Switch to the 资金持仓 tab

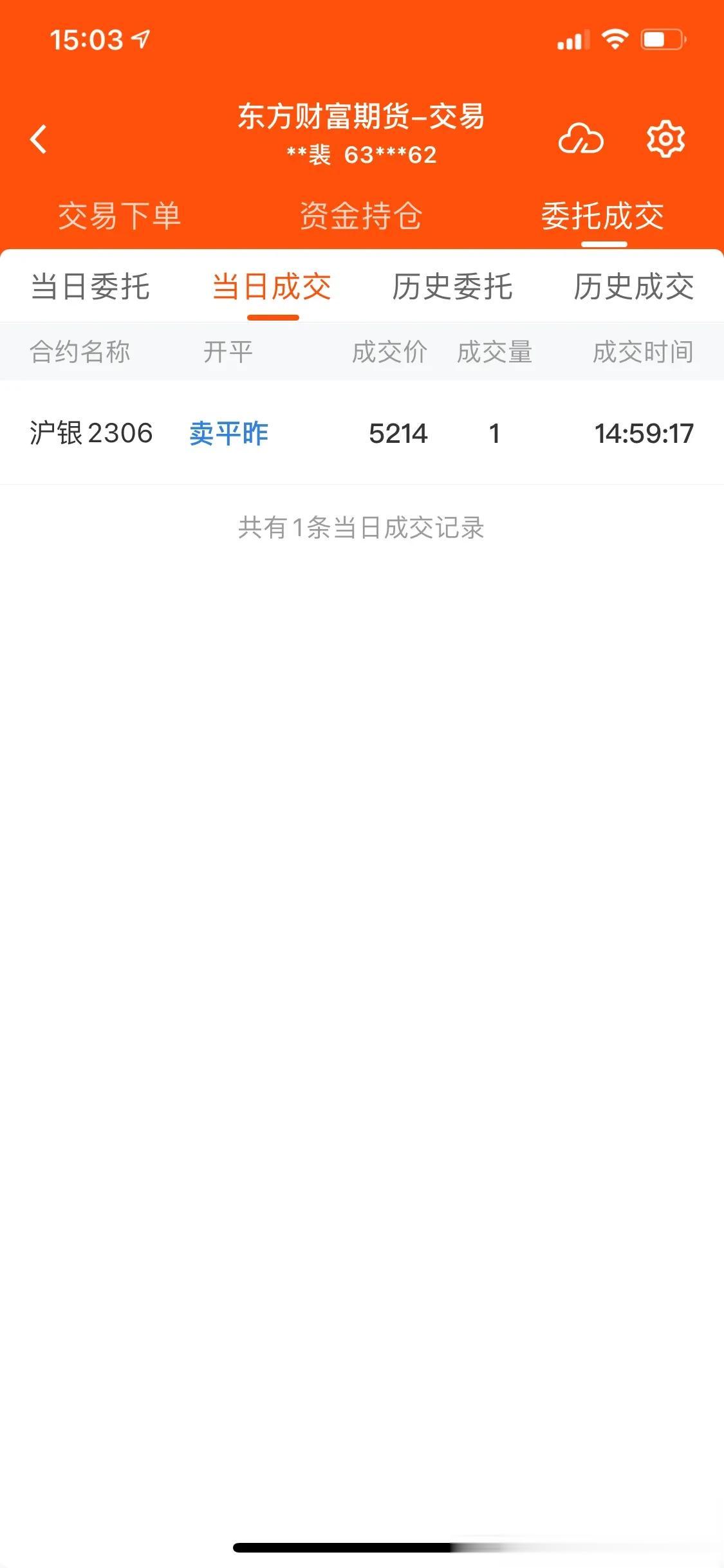coord(361,216)
